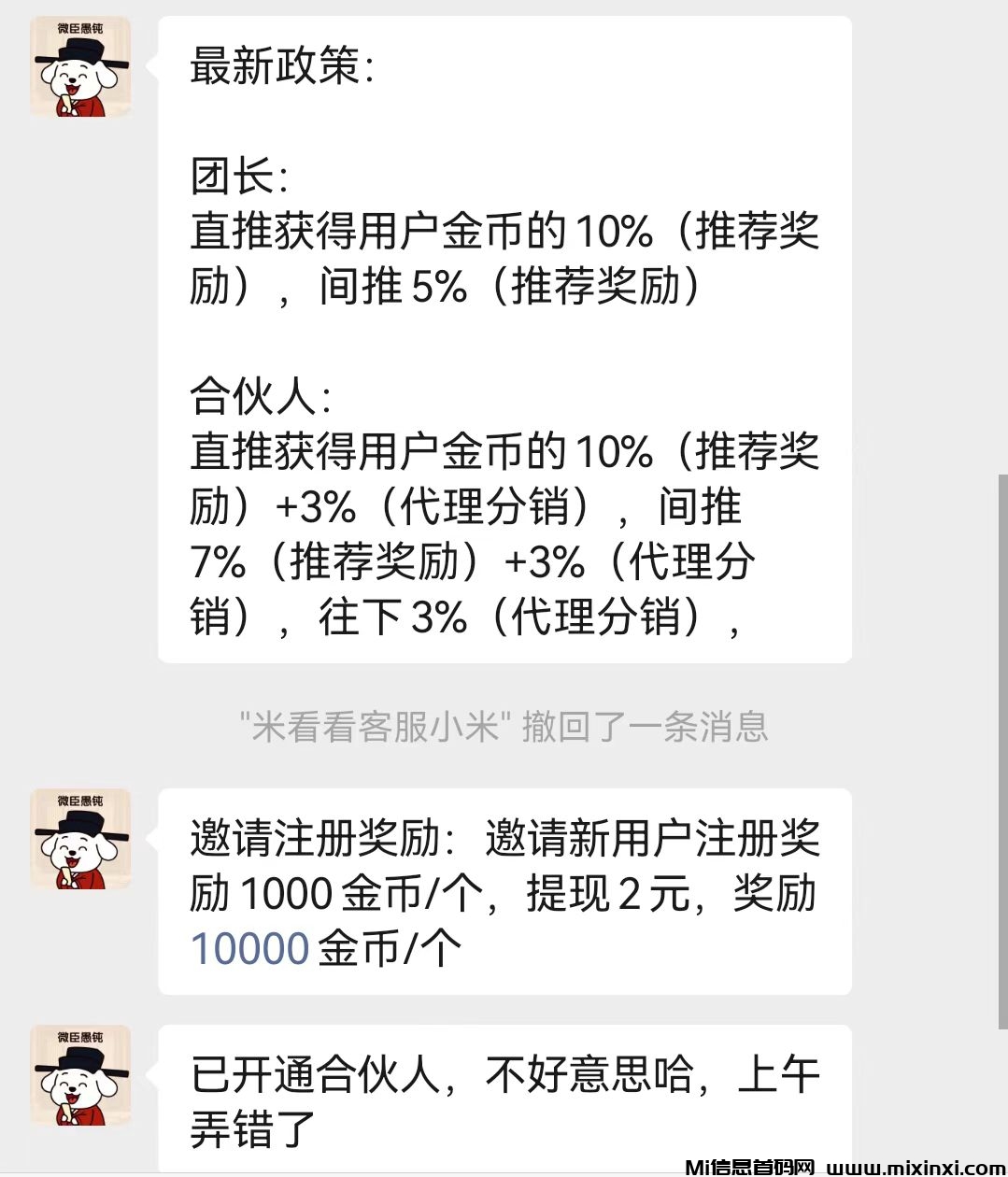1008x1177 pixels.
Task: Tap the blue 10000 number link
Action: (249, 949)
